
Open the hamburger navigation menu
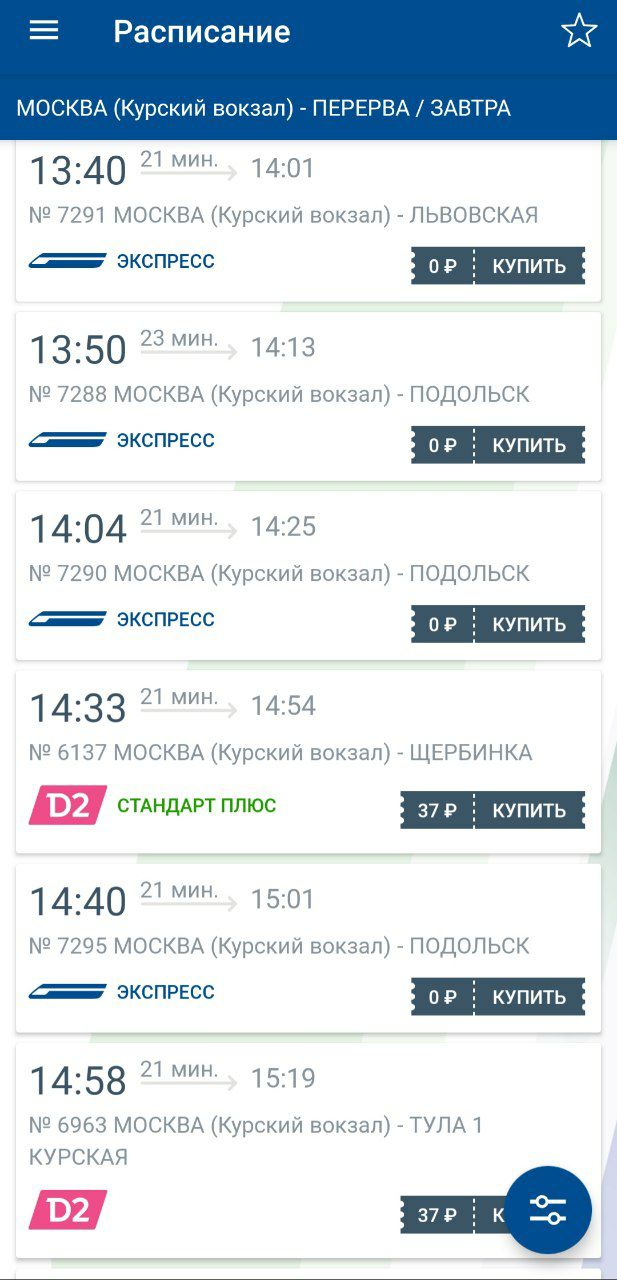[x=44, y=31]
